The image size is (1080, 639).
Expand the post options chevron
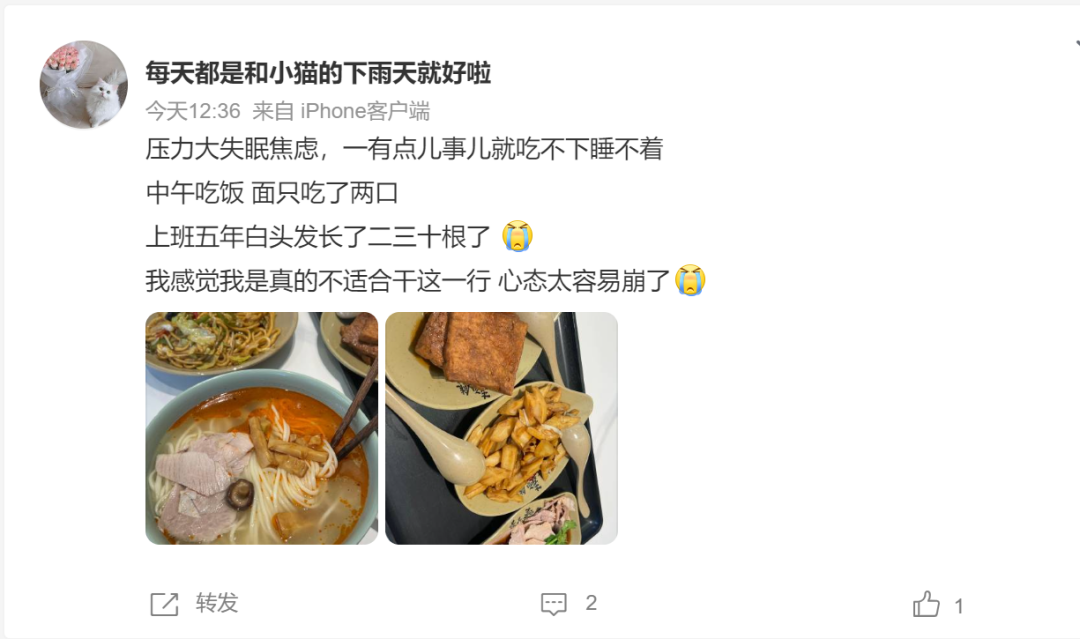pos(1076,45)
